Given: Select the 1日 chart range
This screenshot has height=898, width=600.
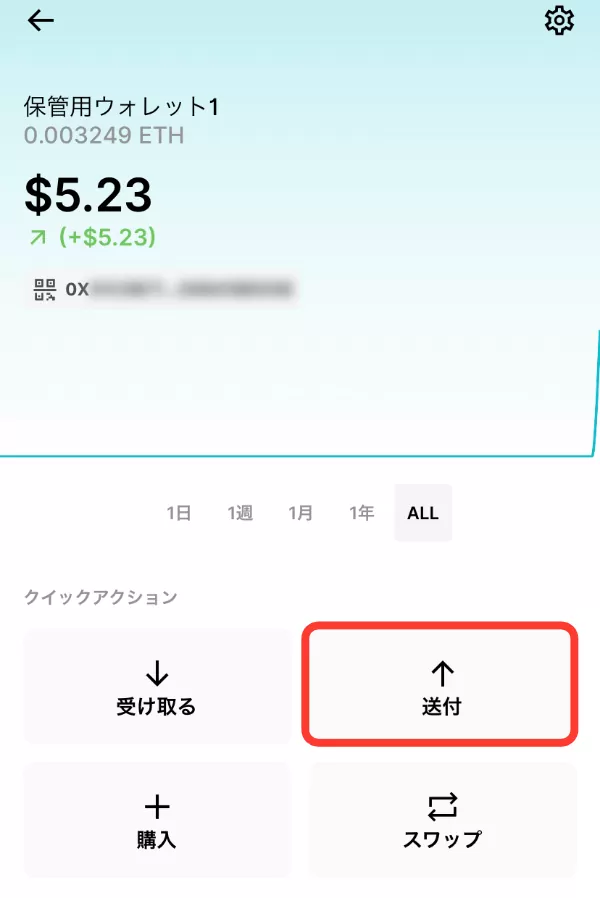Looking at the screenshot, I should (179, 513).
